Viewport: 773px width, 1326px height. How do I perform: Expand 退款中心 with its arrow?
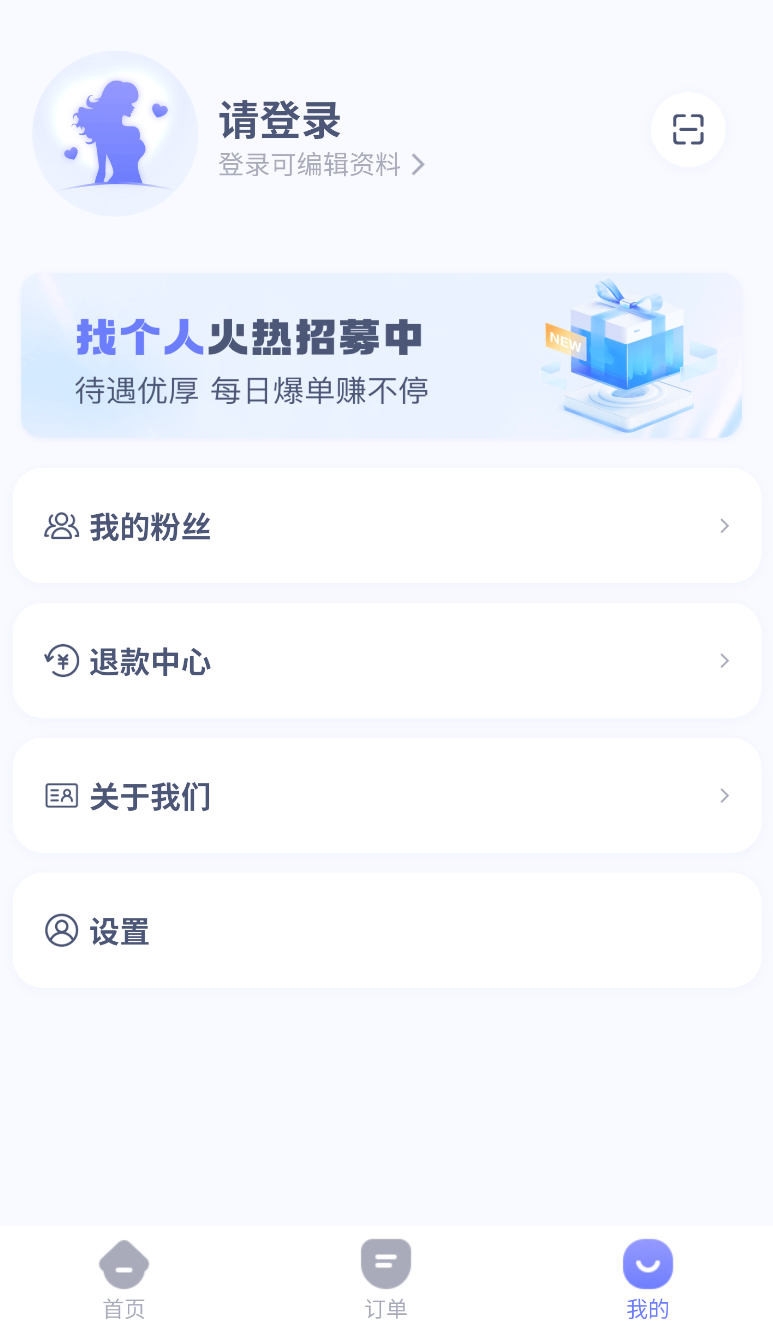[724, 660]
